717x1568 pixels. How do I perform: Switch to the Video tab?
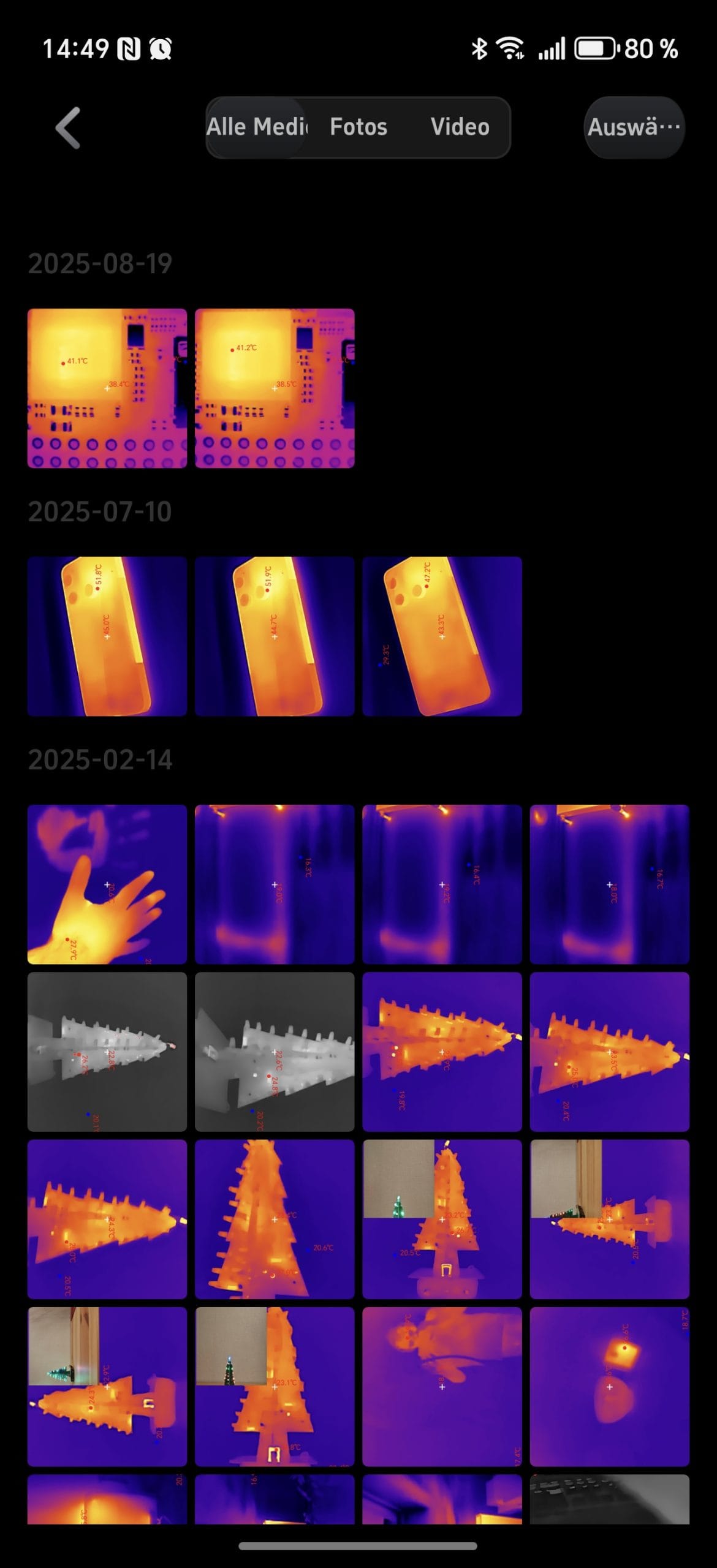(460, 127)
